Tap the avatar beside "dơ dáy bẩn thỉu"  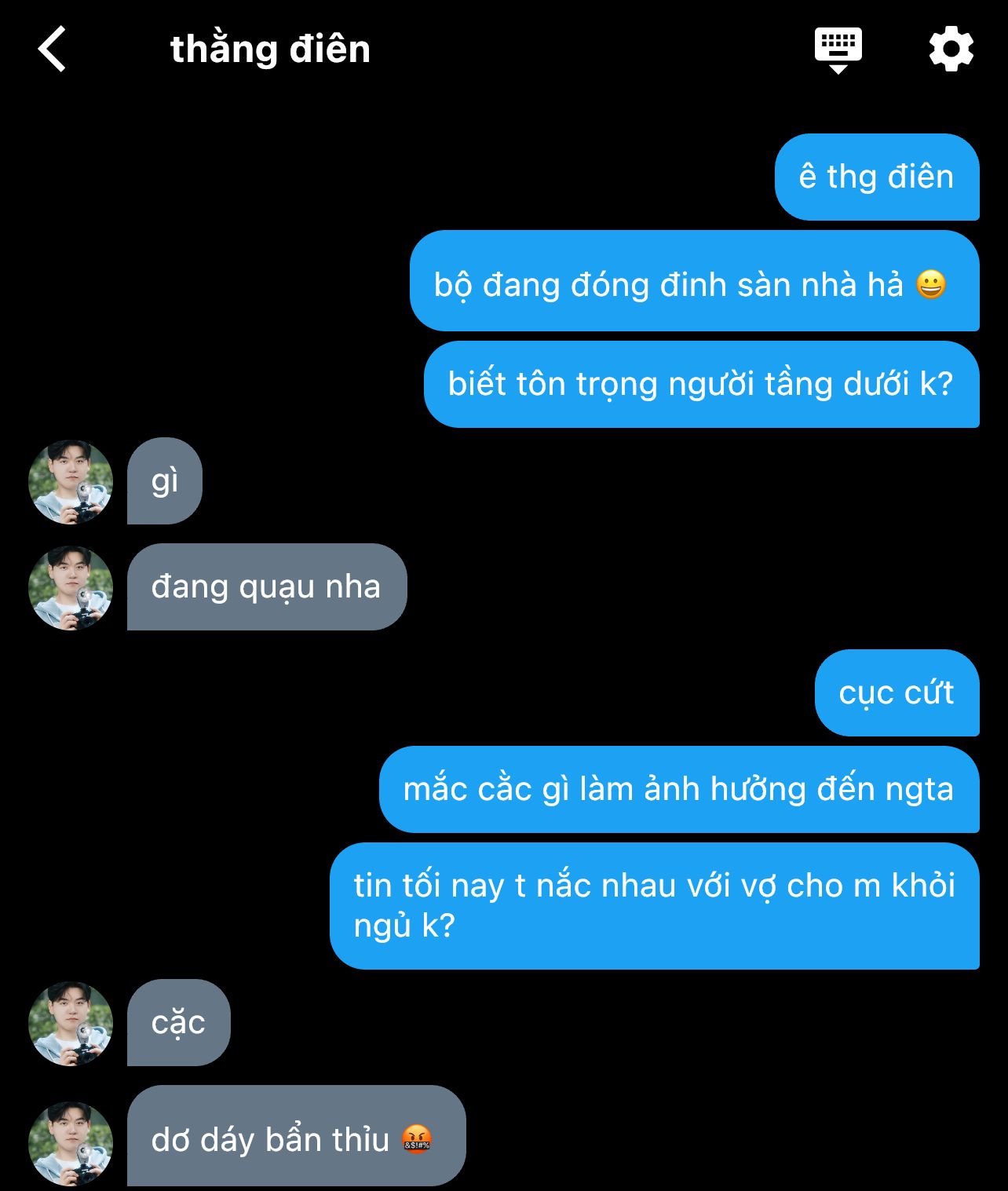coord(71,1142)
